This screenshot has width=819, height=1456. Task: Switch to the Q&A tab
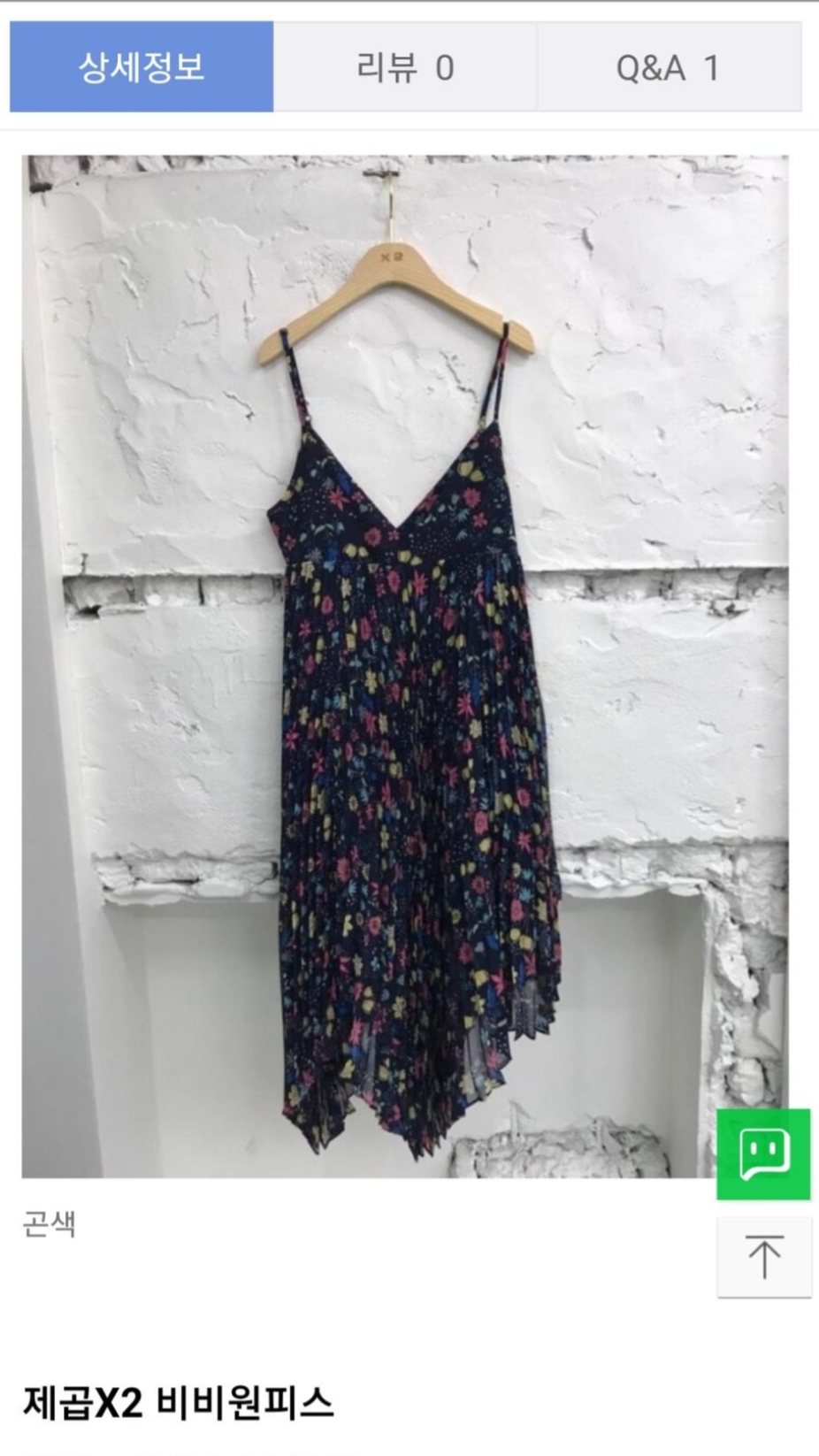[668, 67]
